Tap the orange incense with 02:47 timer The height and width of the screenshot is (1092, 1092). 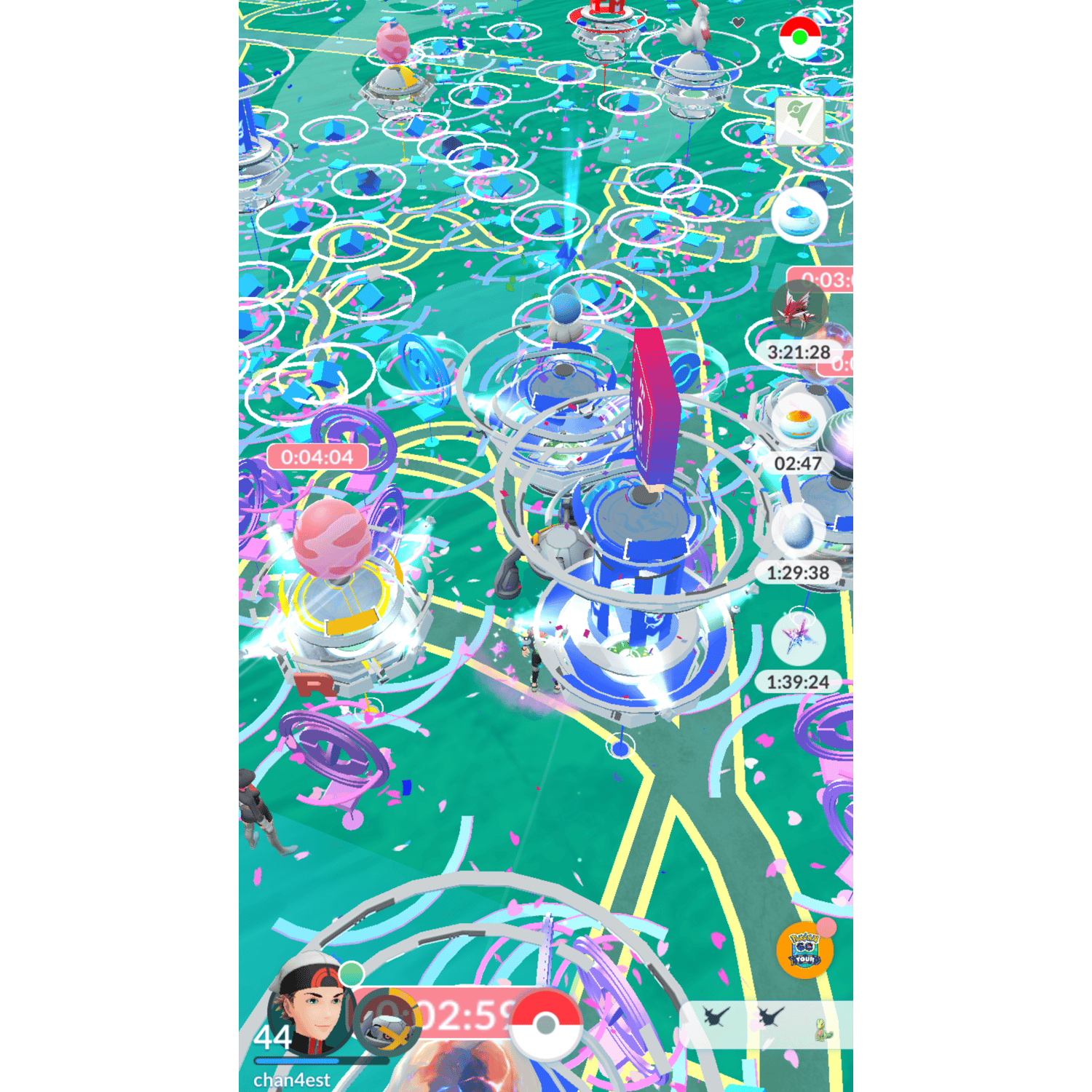798,424
